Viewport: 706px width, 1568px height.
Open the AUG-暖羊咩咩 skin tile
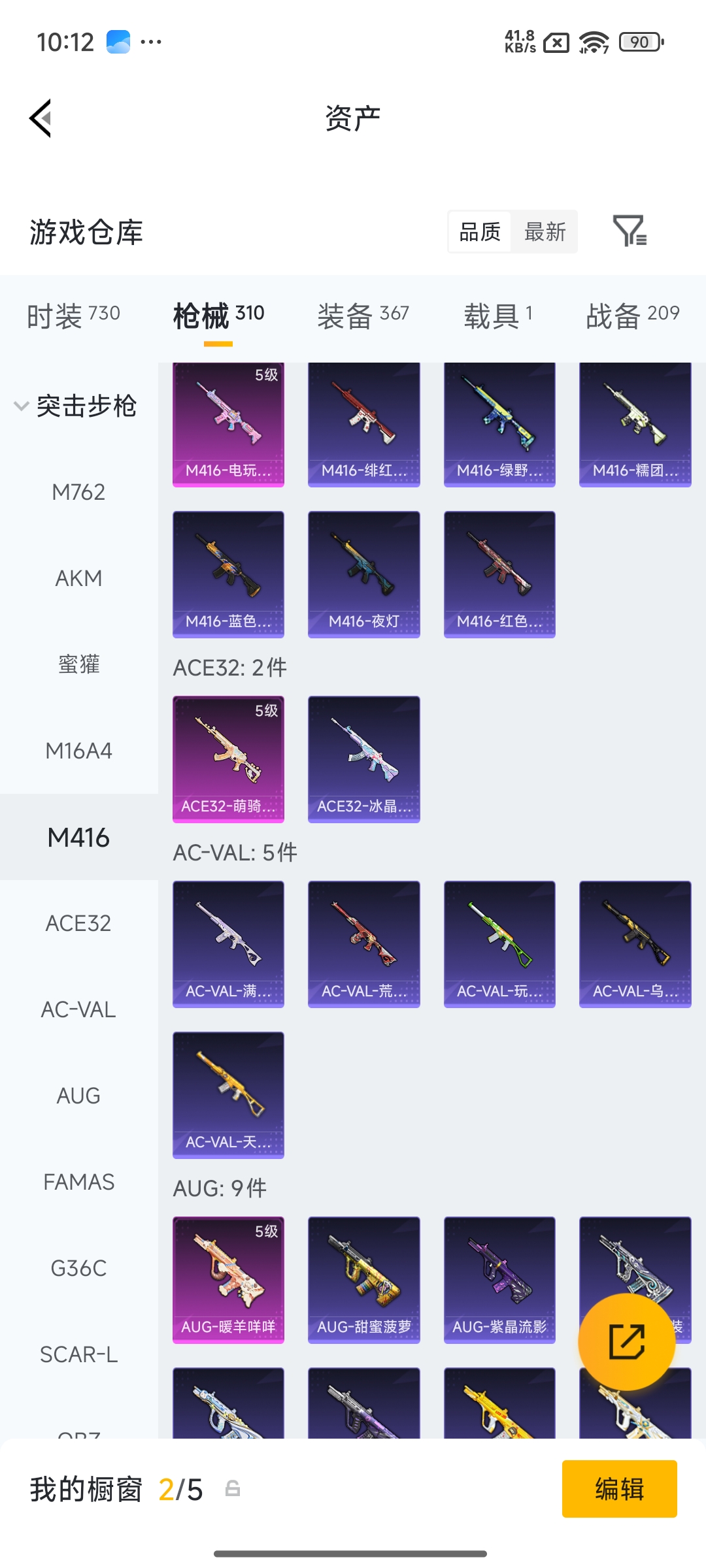point(228,1280)
